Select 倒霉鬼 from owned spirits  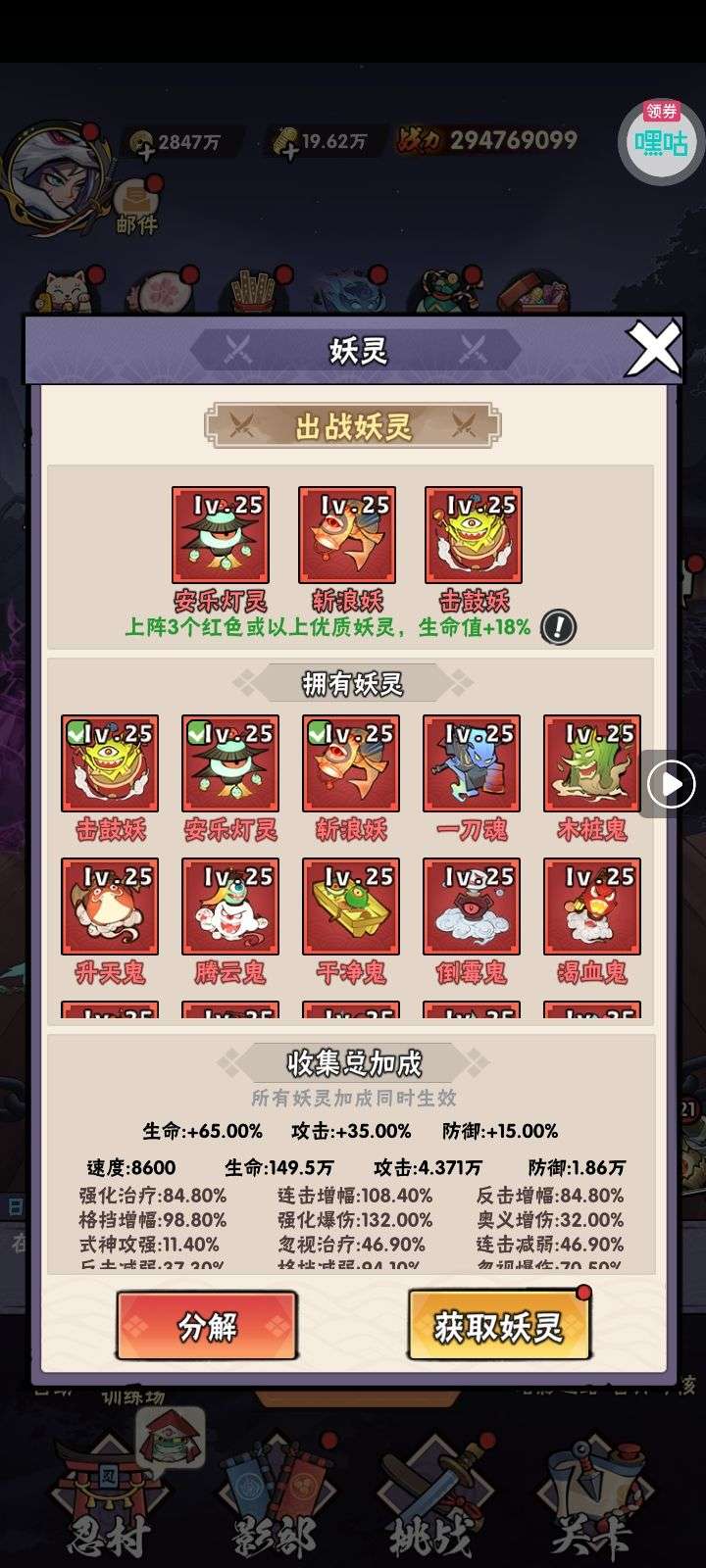(472, 906)
